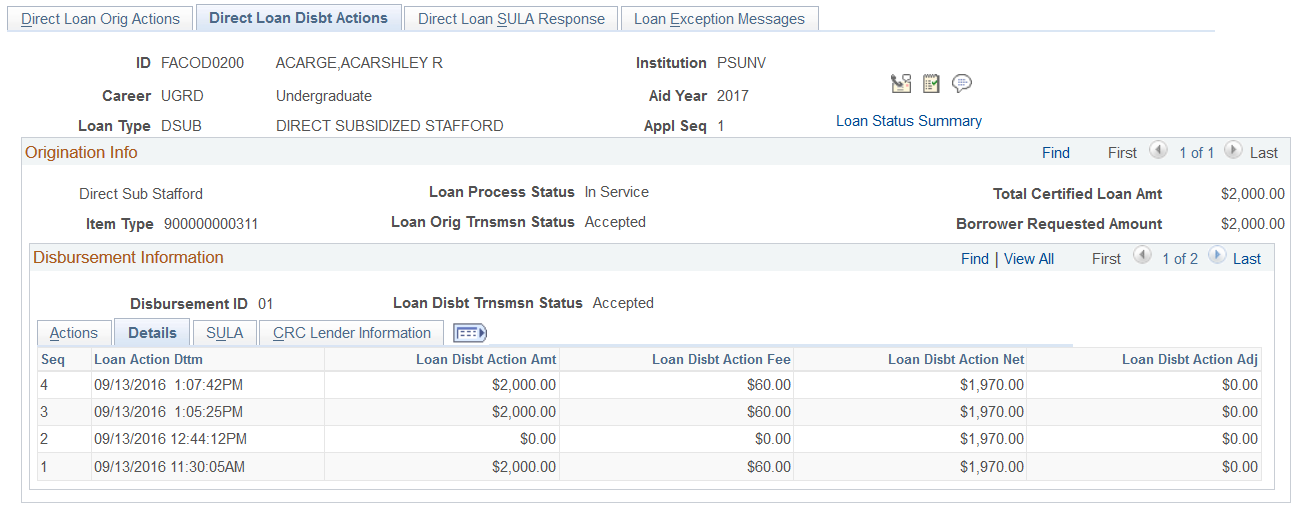This screenshot has height=507, width=1296.
Task: Switch to Direct Loan Orig Actions tab
Action: [x=100, y=19]
